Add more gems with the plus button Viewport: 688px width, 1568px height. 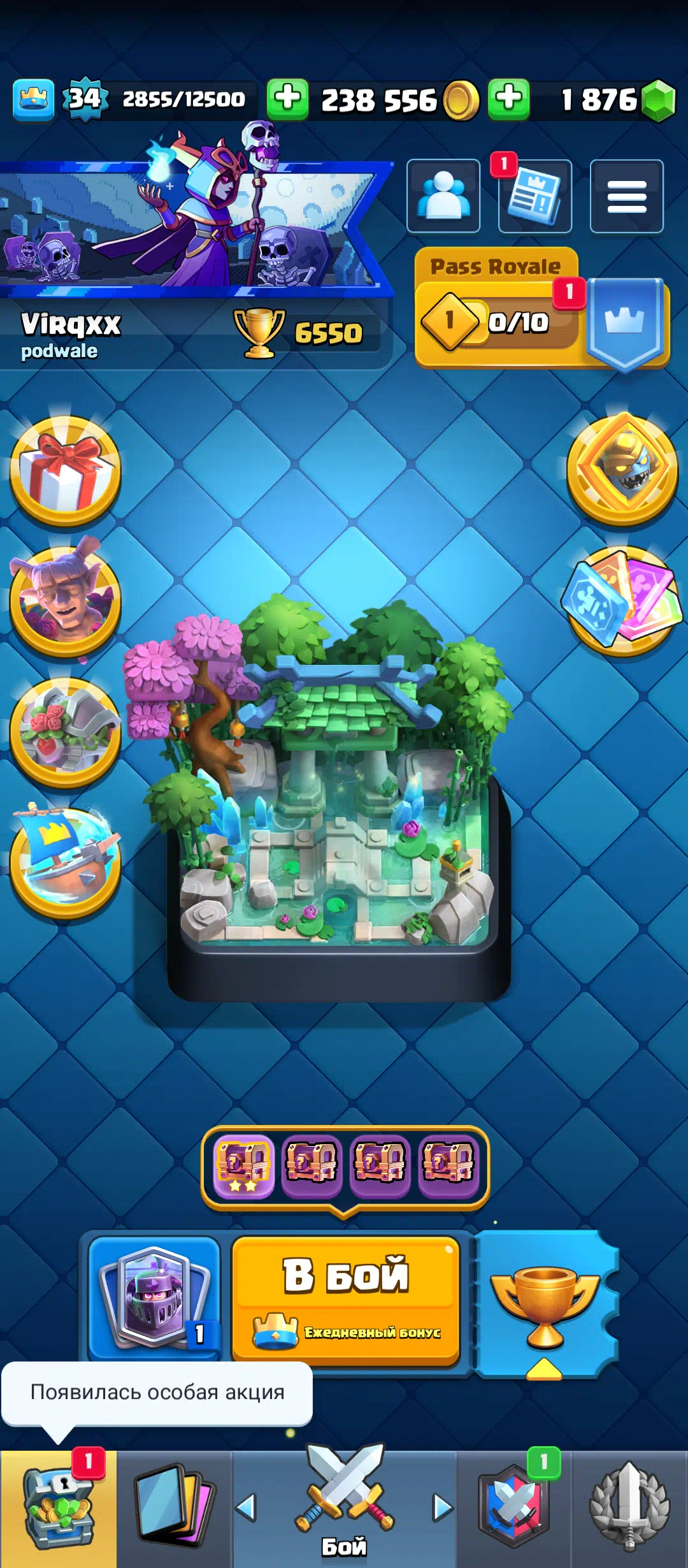tap(508, 99)
